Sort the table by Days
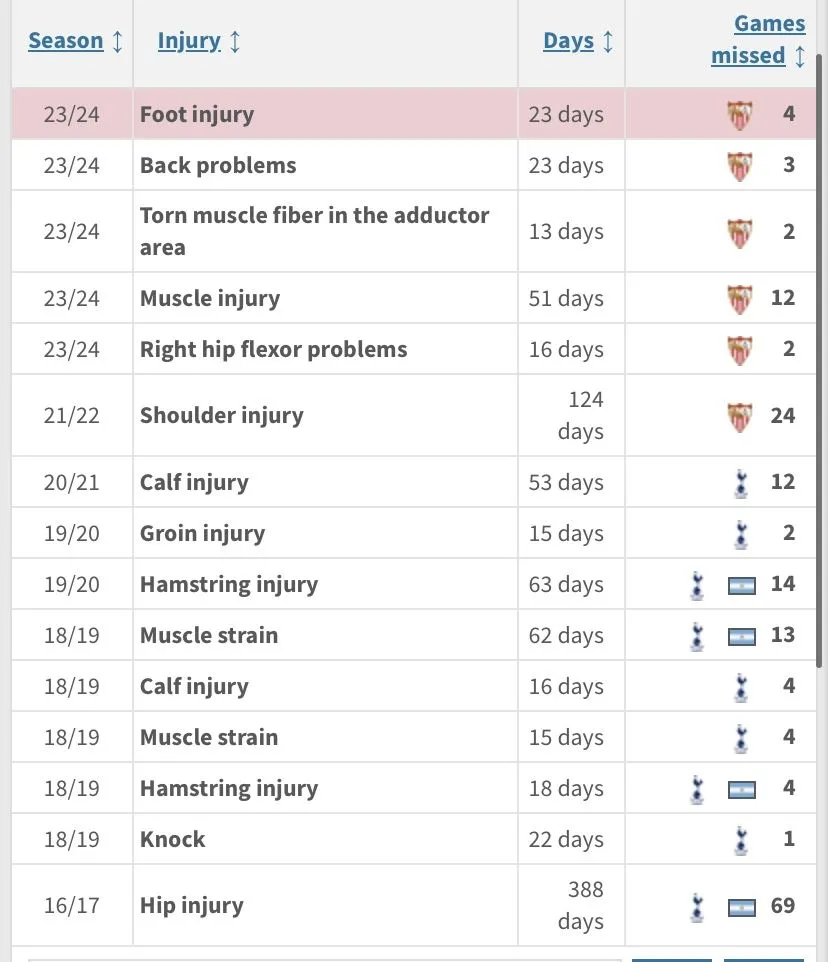828x962 pixels. (569, 41)
